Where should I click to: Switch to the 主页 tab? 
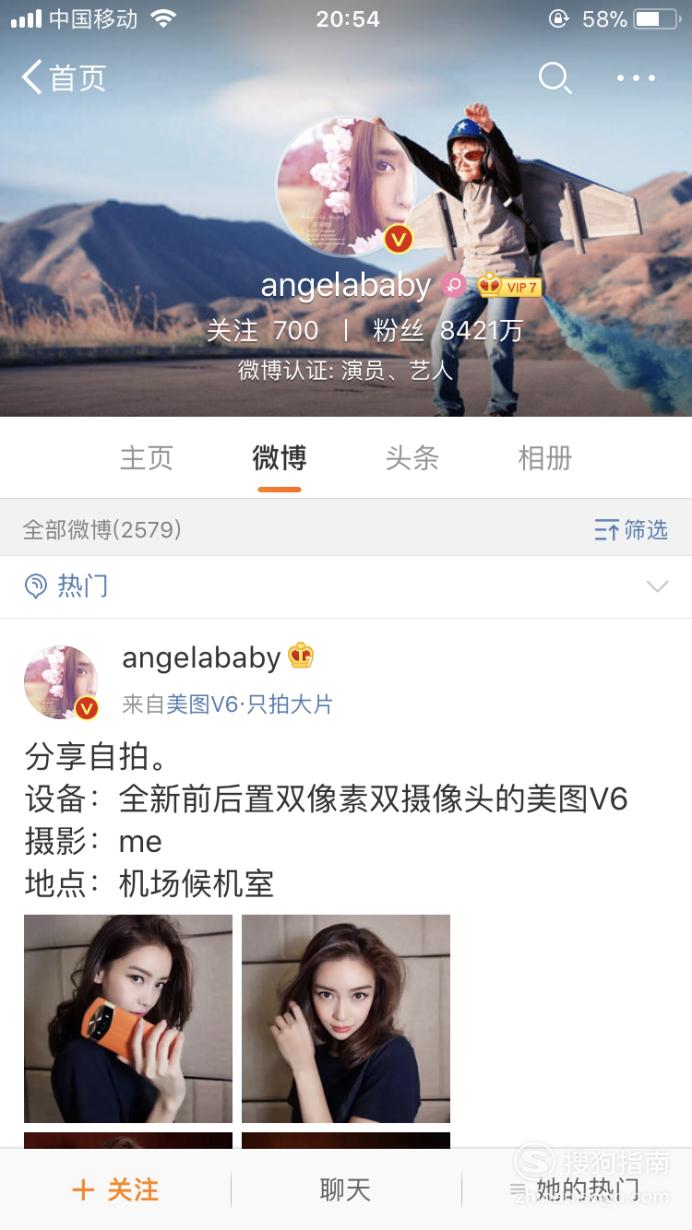147,458
